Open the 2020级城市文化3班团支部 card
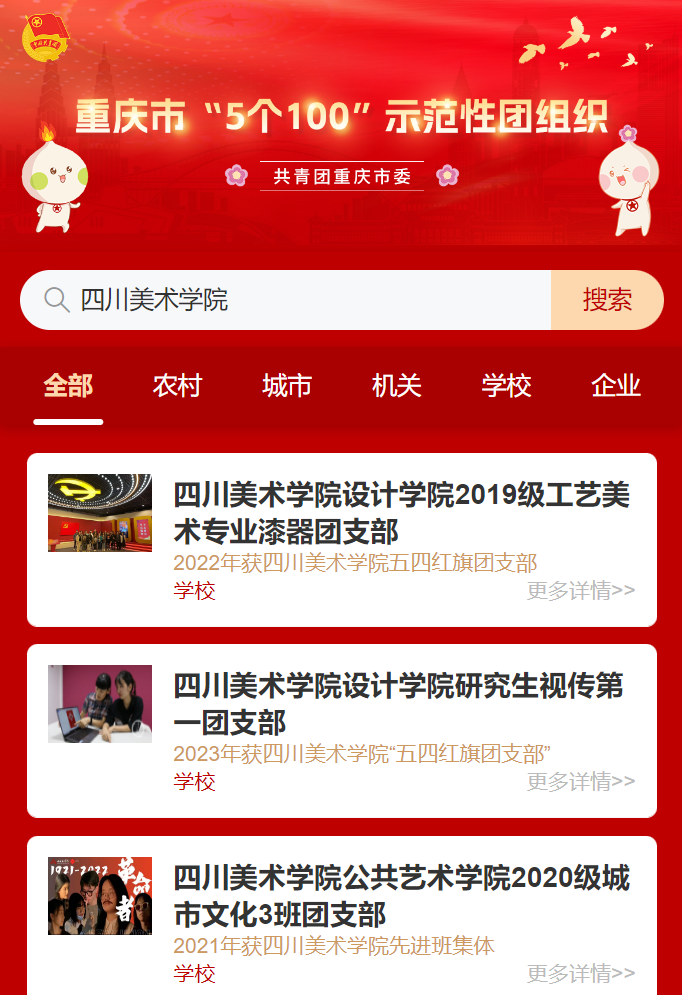This screenshot has height=995, width=682. coord(401,896)
